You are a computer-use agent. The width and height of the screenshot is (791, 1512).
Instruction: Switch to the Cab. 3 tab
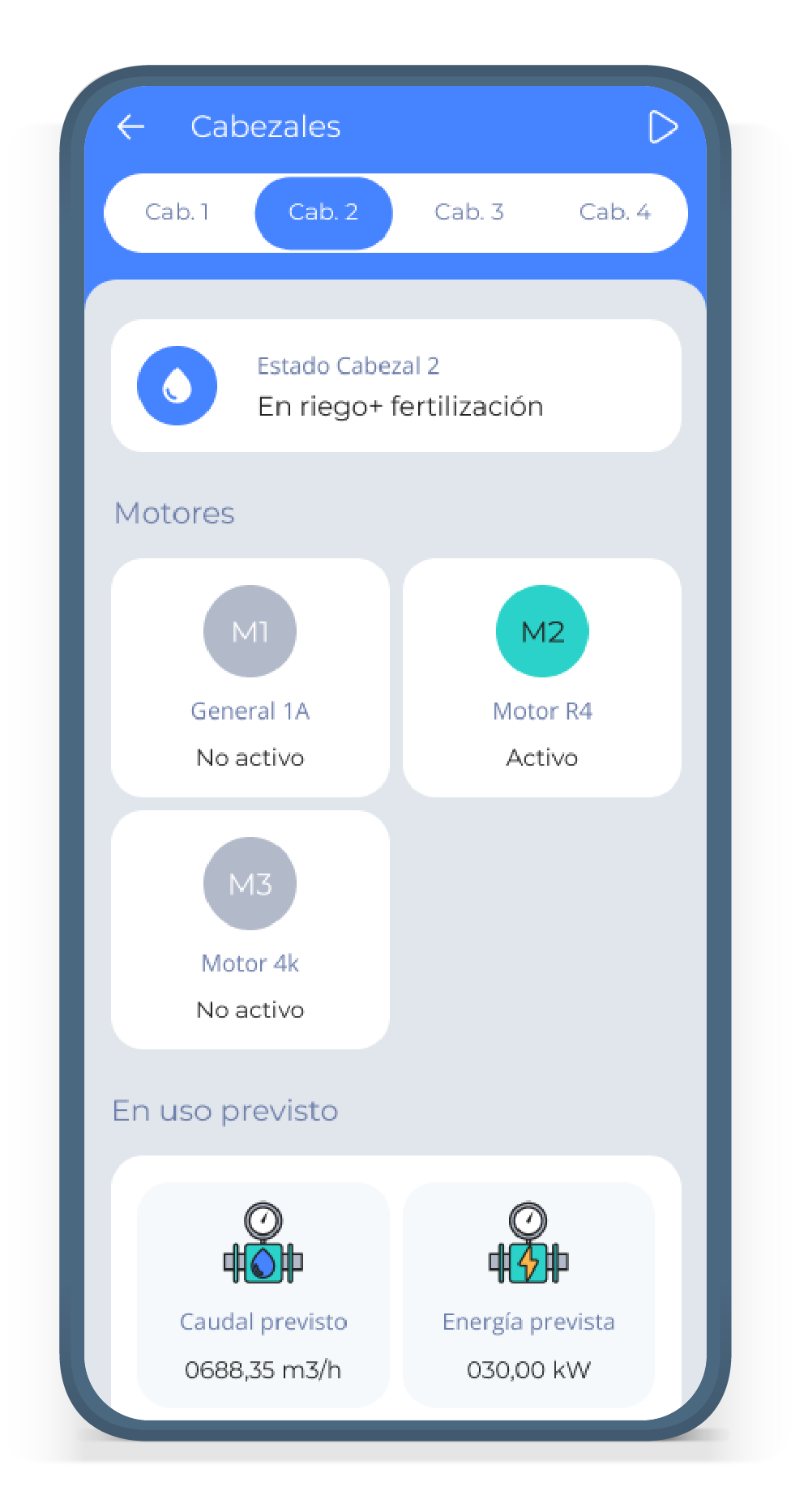coord(469,212)
